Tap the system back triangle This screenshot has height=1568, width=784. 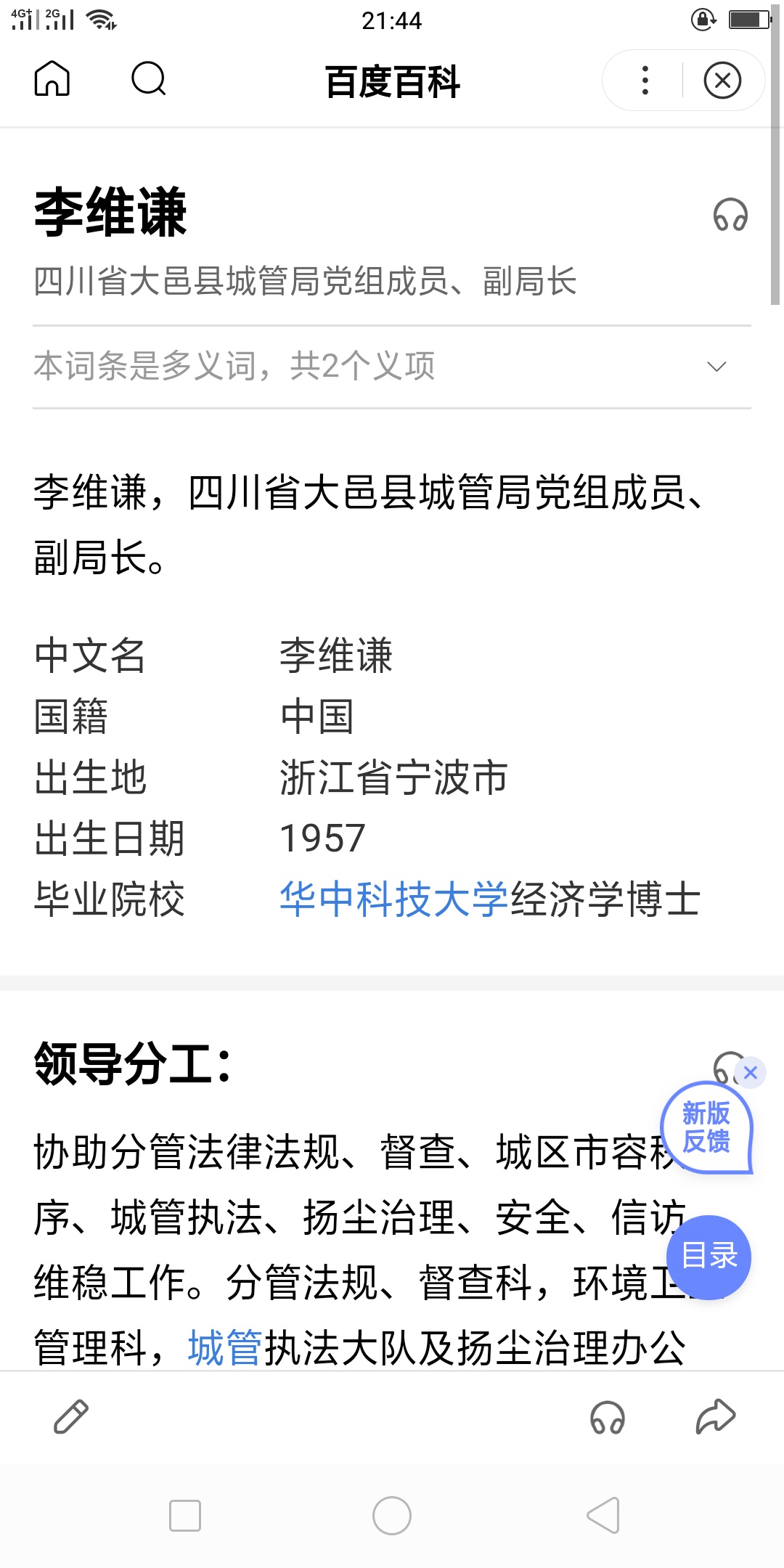coord(603,1516)
